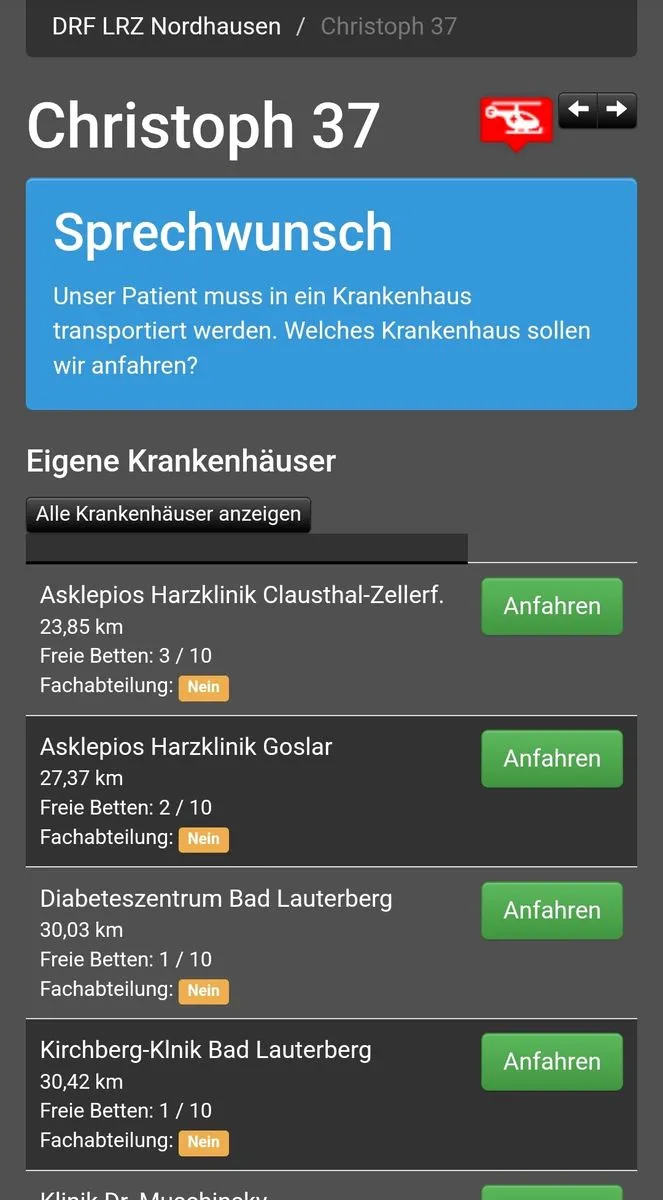Go to next vehicle with right arrow
The width and height of the screenshot is (663, 1200).
point(617,109)
